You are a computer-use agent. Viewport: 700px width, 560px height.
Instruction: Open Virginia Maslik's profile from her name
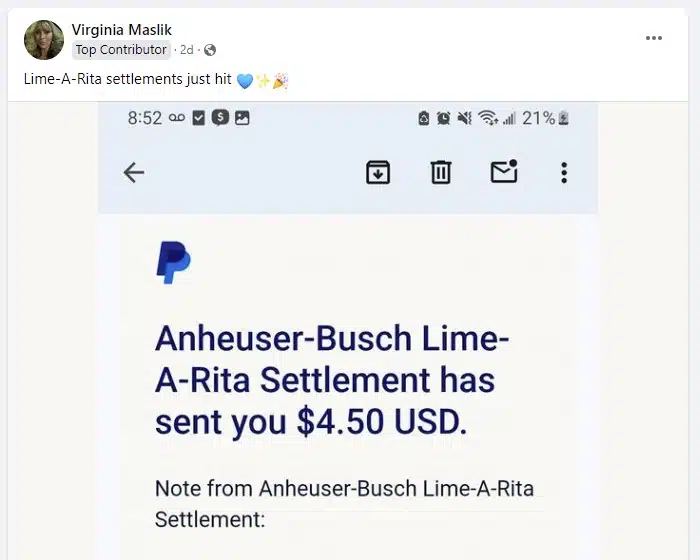(x=122, y=30)
